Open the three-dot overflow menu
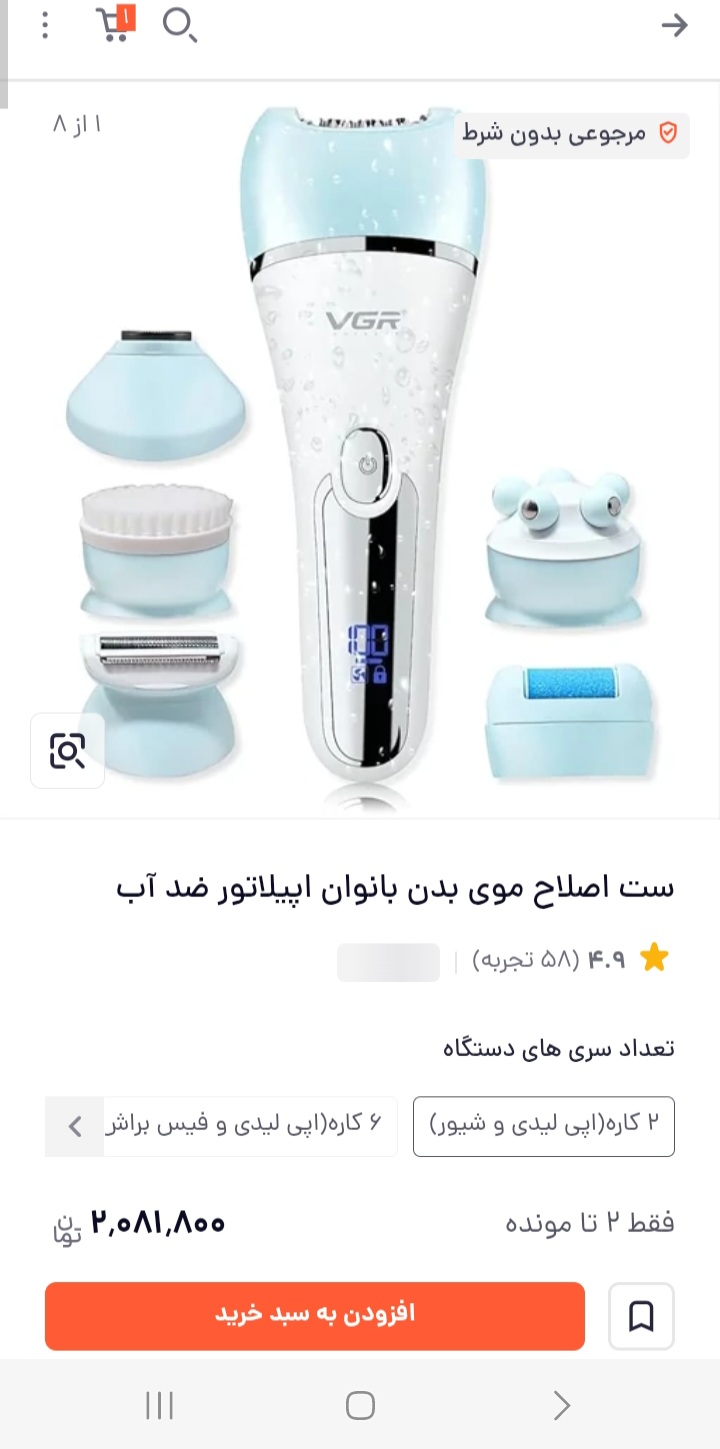 click(x=45, y=25)
